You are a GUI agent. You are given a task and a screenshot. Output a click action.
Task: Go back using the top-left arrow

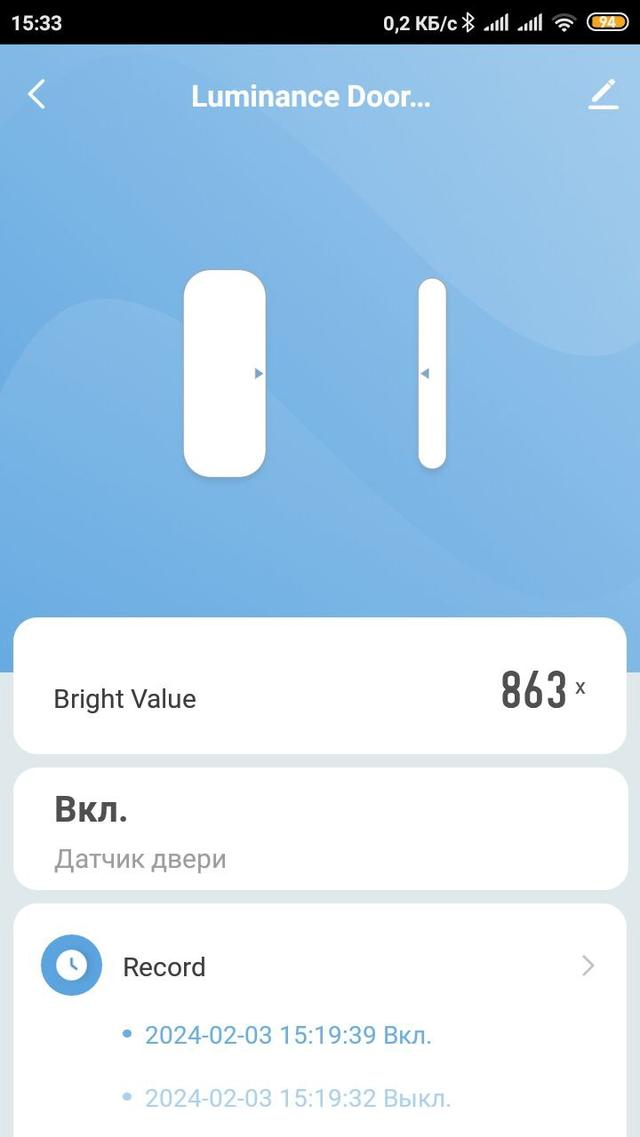pyautogui.click(x=37, y=95)
